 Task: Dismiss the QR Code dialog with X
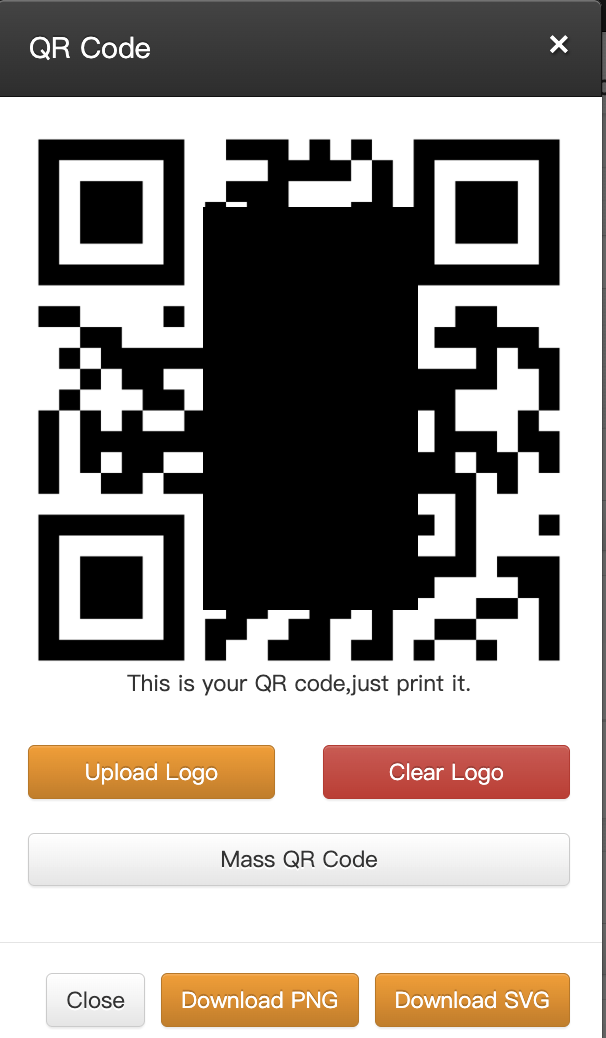558,45
